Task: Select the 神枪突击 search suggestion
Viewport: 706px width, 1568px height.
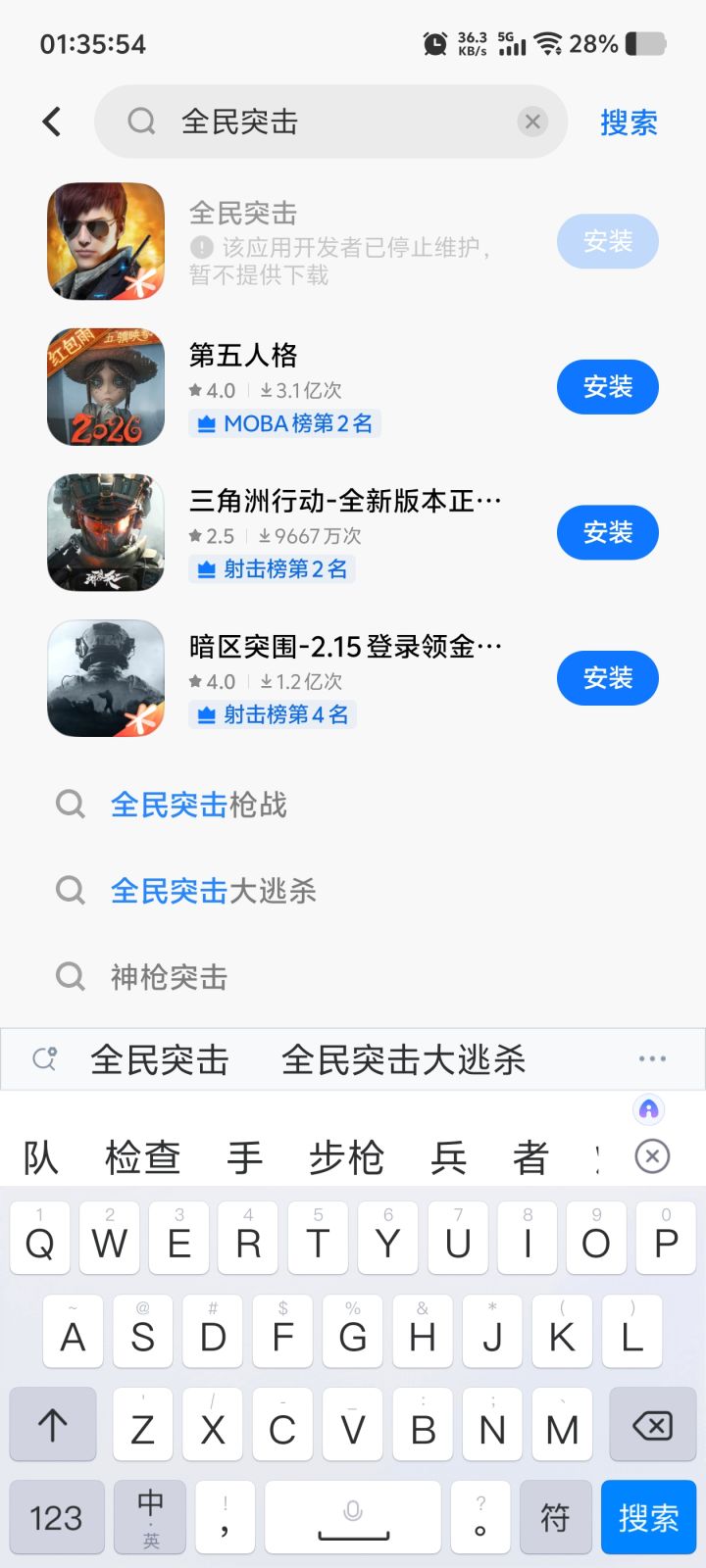Action: click(169, 977)
